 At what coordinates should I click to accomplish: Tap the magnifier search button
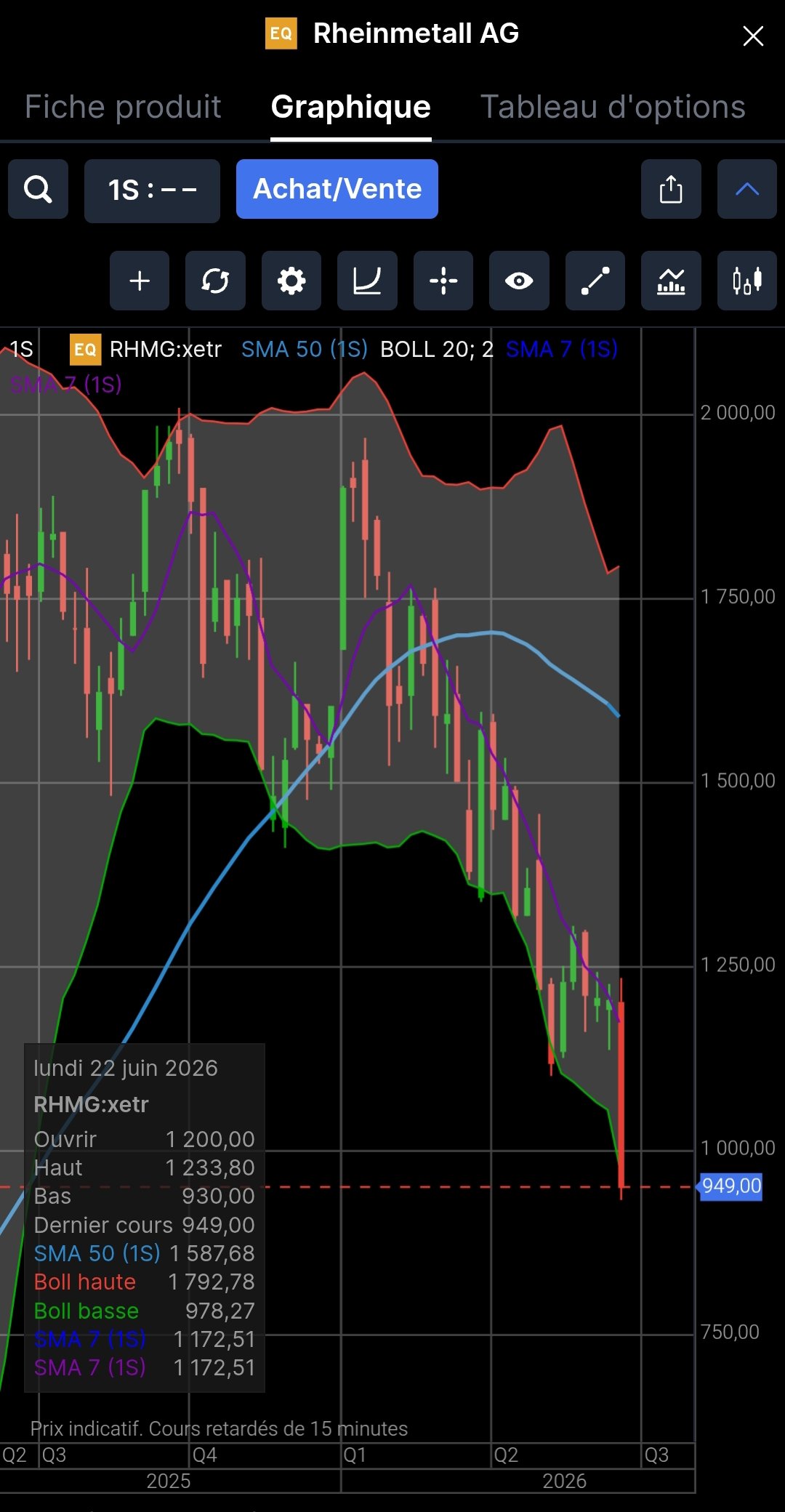click(39, 189)
